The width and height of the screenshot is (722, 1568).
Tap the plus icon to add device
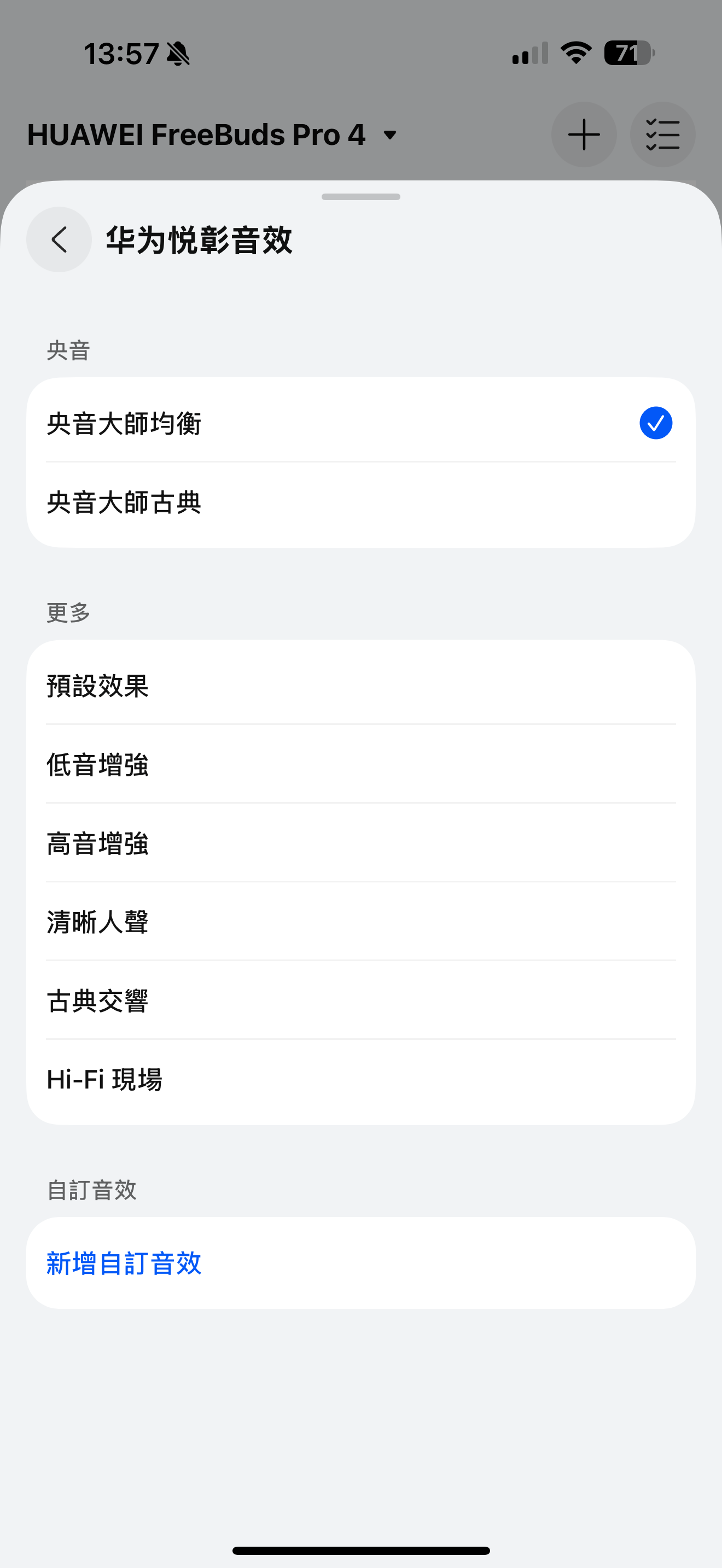pos(584,134)
